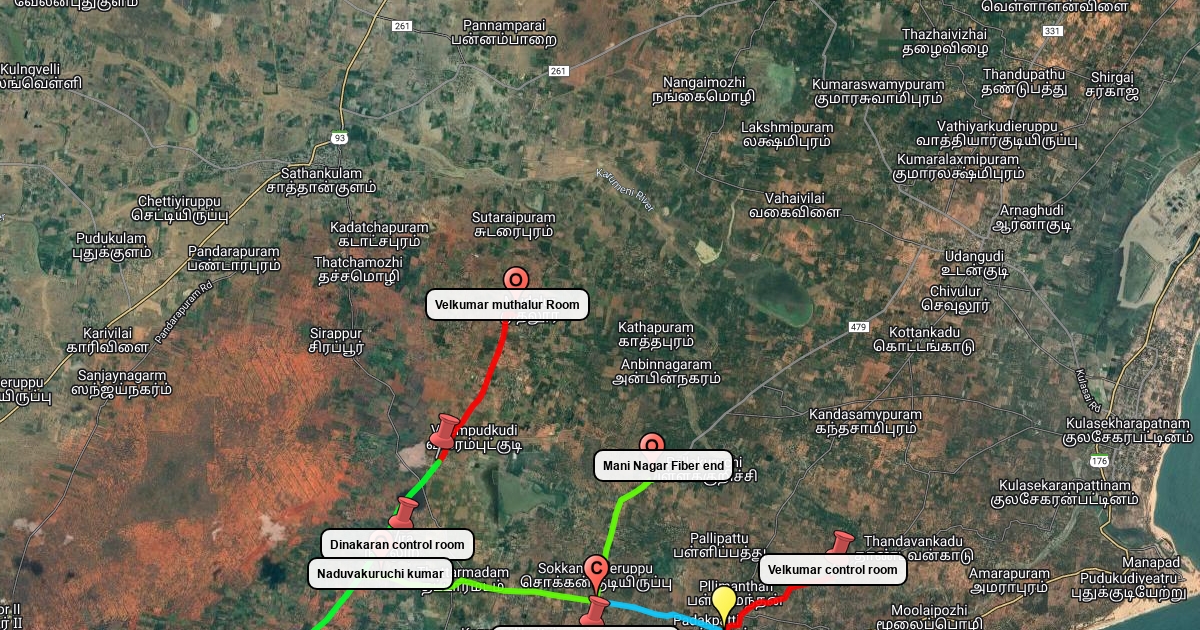Screen dimensions: 1200x630
Task: Select the yellow map pin
Action: (723, 602)
